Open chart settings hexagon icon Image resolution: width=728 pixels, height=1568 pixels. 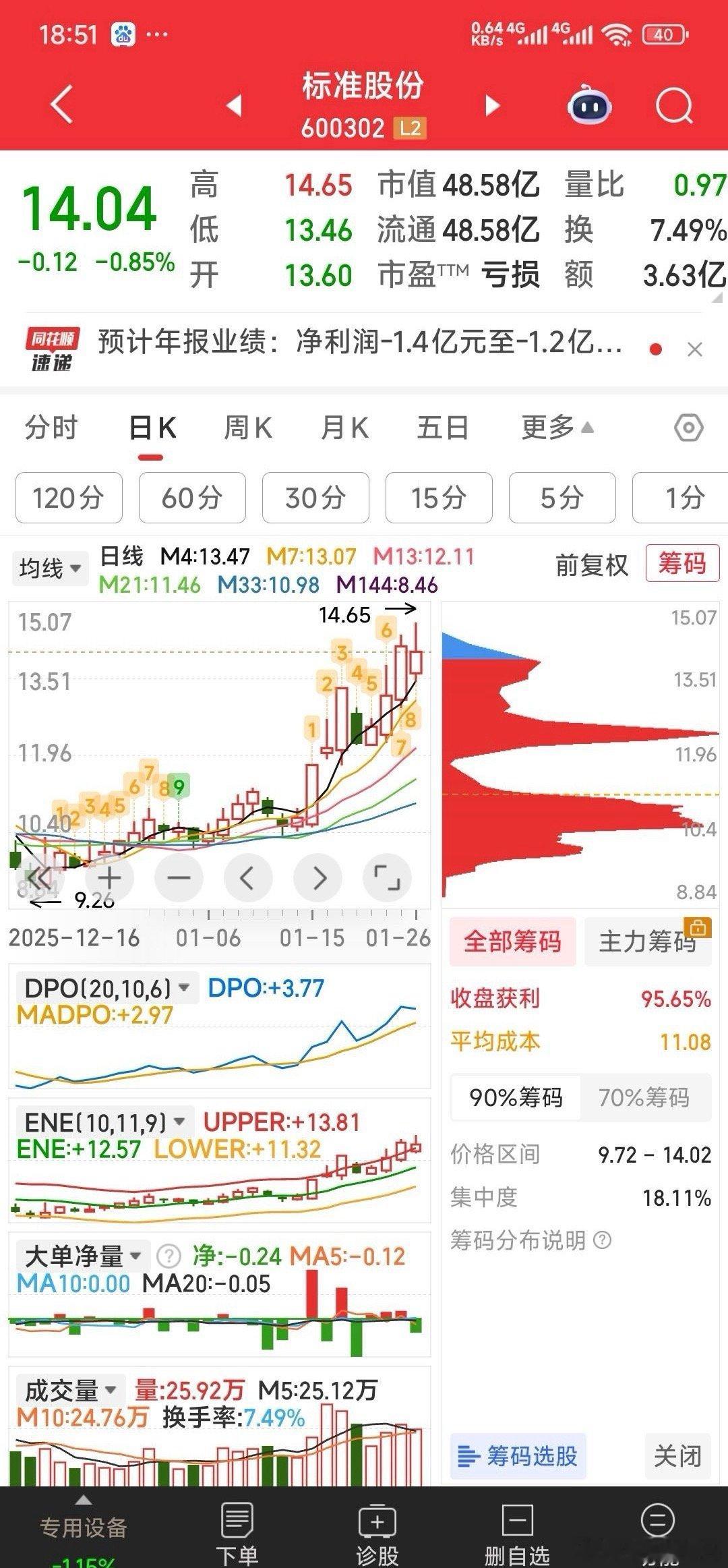(x=688, y=428)
